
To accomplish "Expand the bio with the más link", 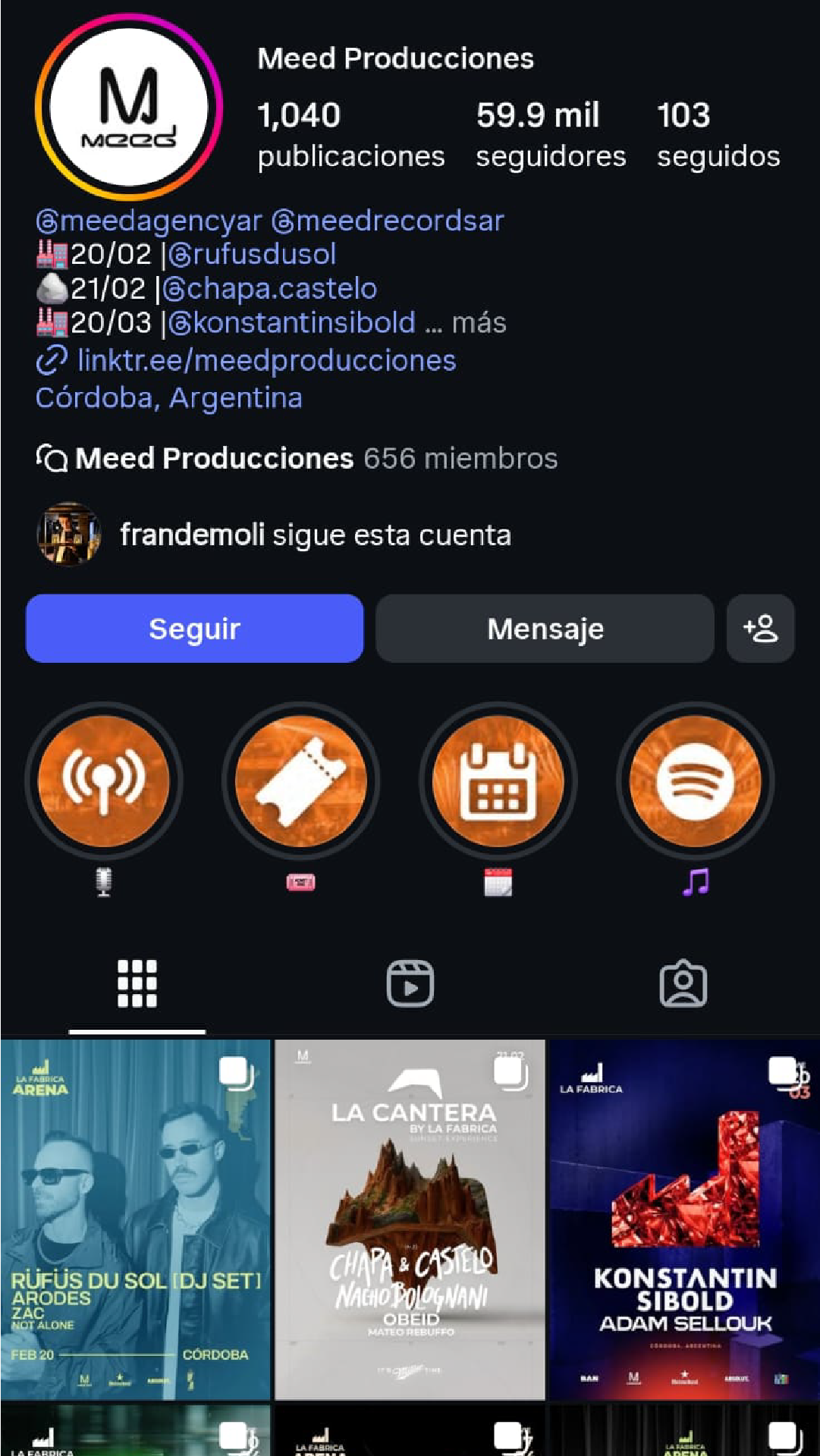I will [x=478, y=322].
